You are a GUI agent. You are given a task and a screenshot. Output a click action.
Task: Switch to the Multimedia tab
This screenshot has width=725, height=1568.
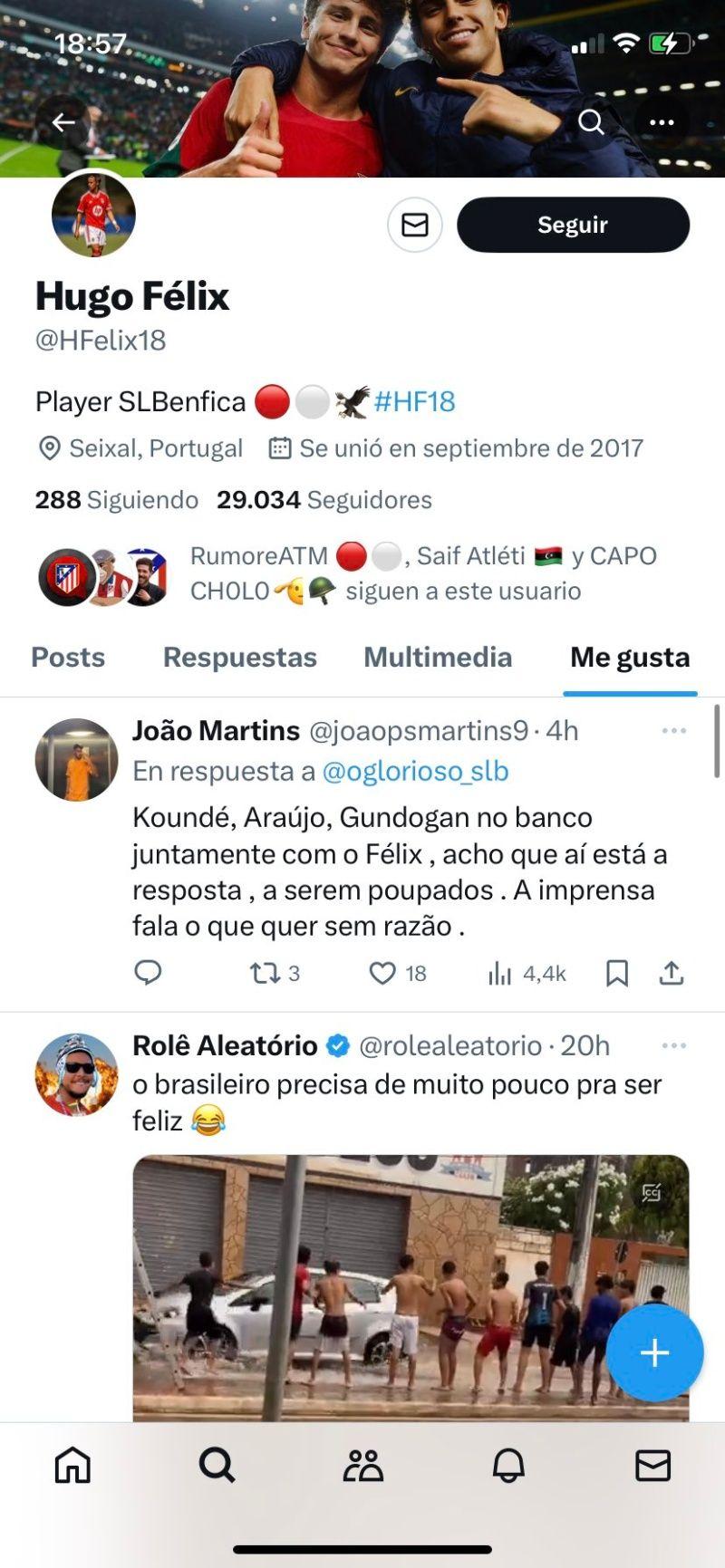point(438,658)
